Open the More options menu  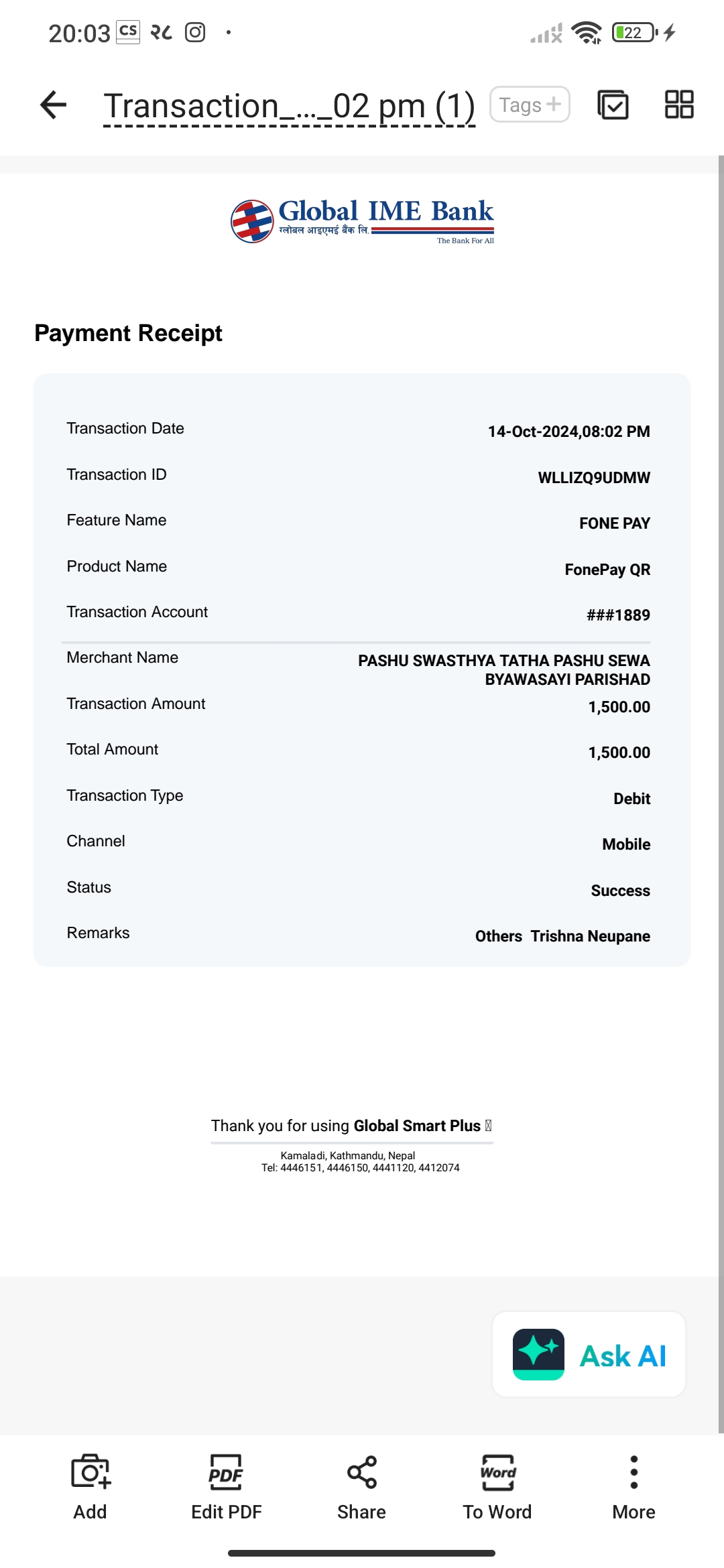633,1487
